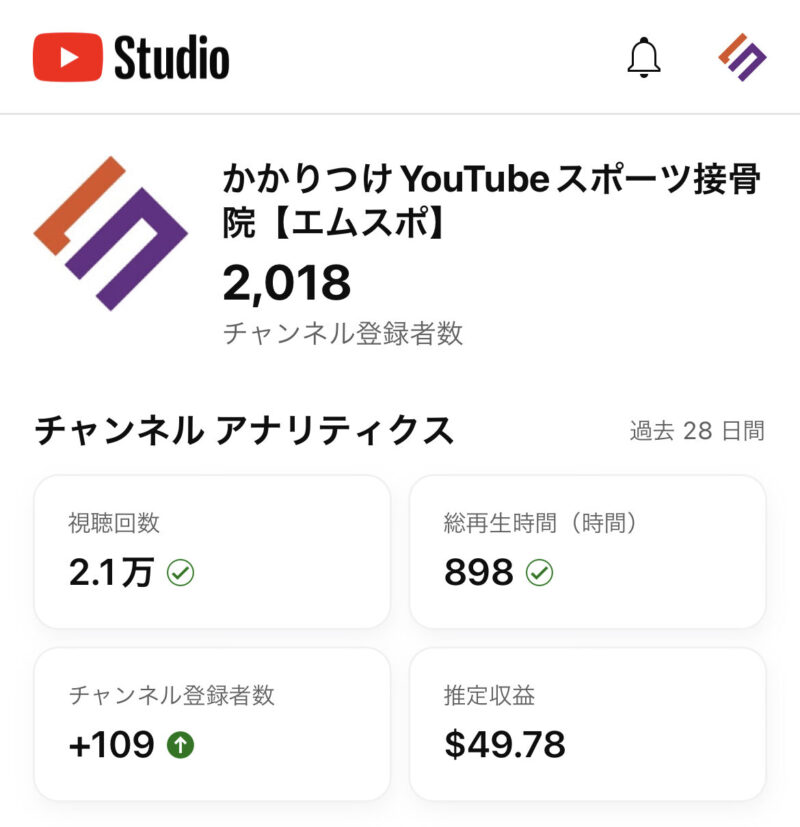This screenshot has width=800, height=827.
Task: Open the 総再生時間 analytics card
Action: tap(587, 551)
